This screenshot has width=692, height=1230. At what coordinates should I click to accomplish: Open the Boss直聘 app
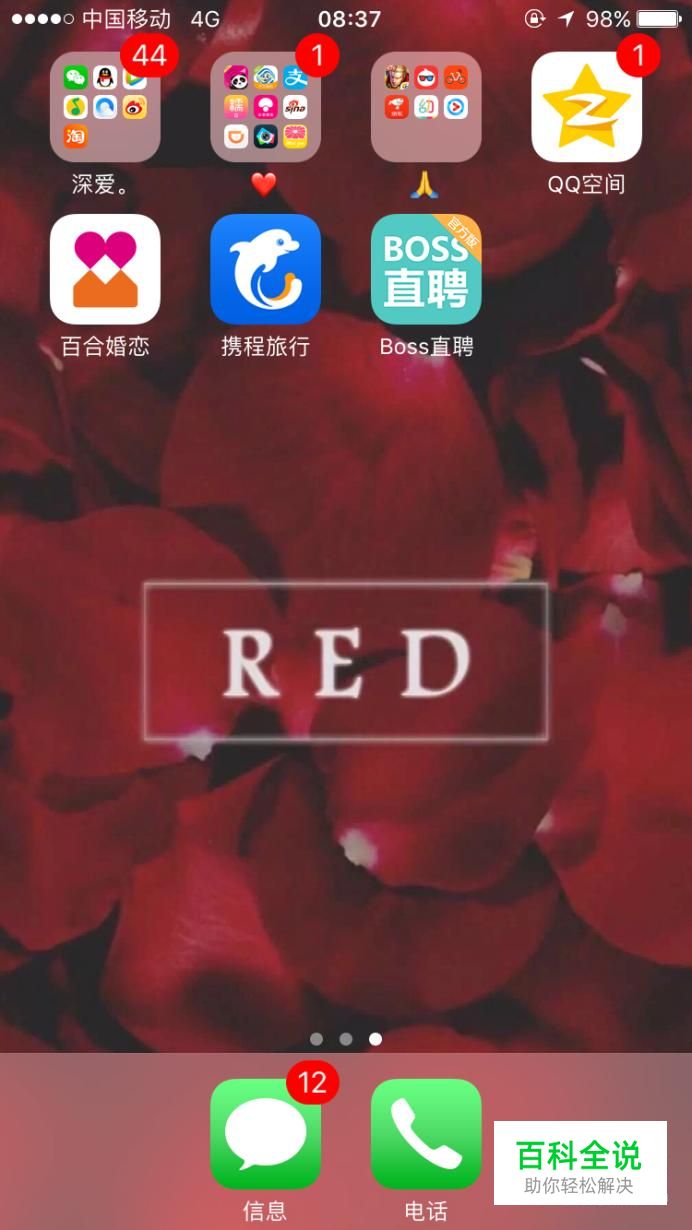pyautogui.click(x=426, y=269)
